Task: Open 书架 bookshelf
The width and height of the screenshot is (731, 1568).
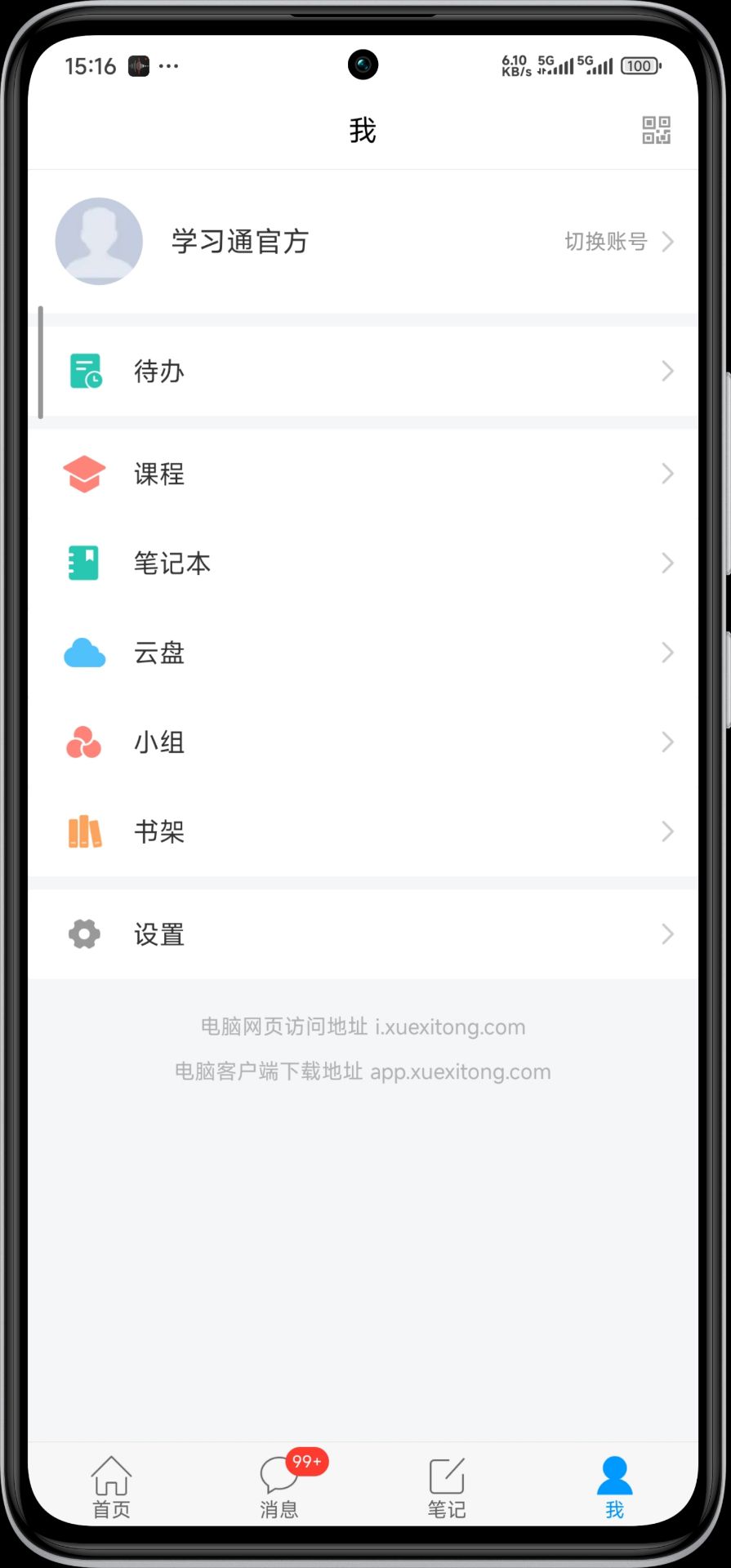Action: point(363,832)
